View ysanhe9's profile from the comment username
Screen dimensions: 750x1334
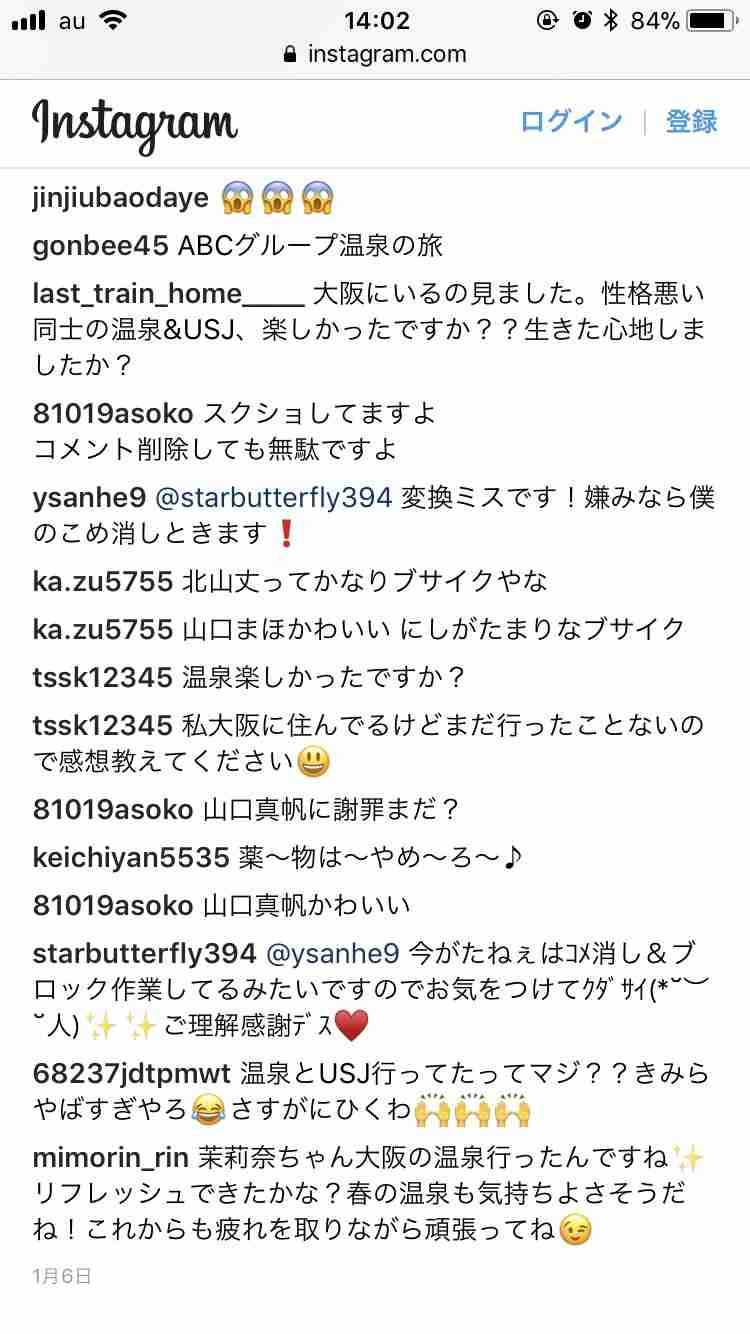click(x=89, y=497)
